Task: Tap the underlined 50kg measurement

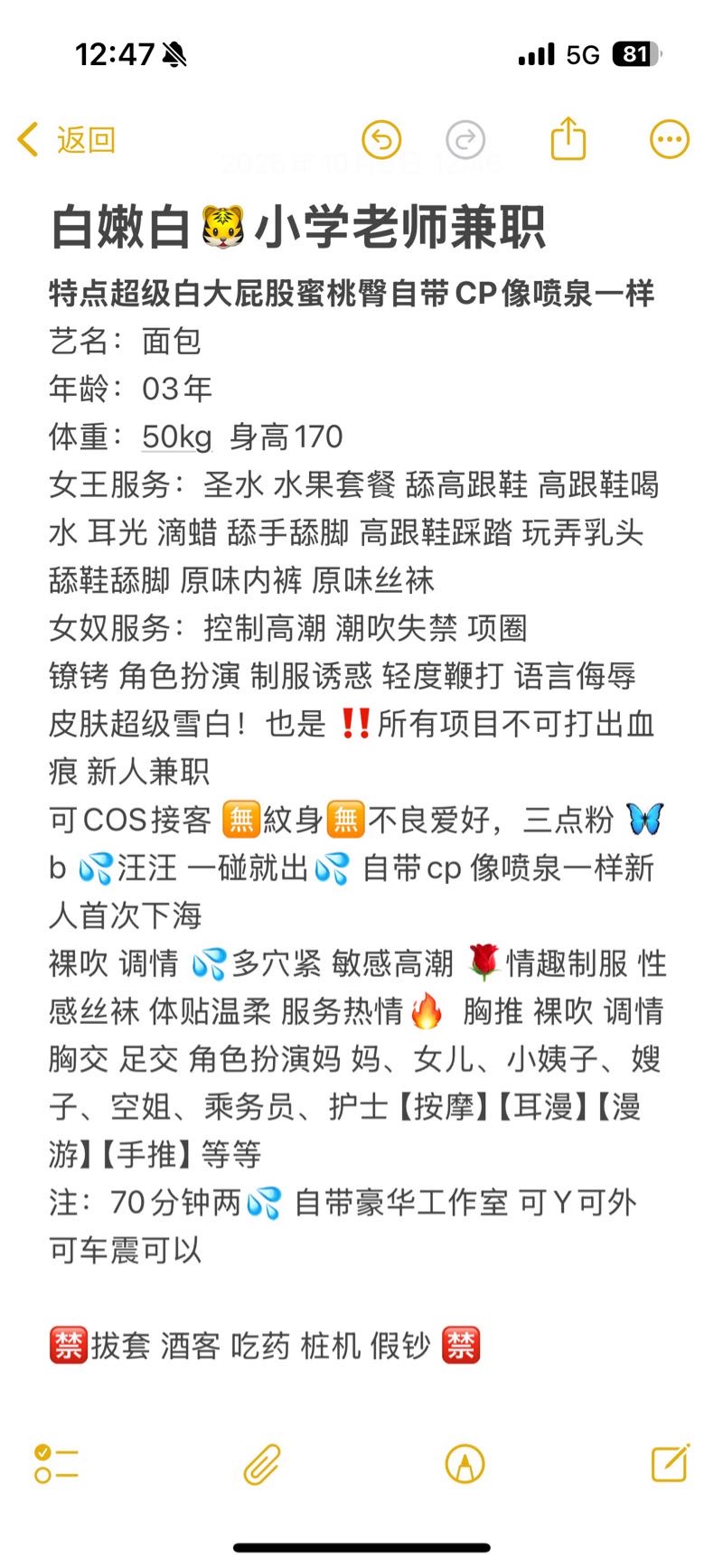Action: tap(176, 437)
